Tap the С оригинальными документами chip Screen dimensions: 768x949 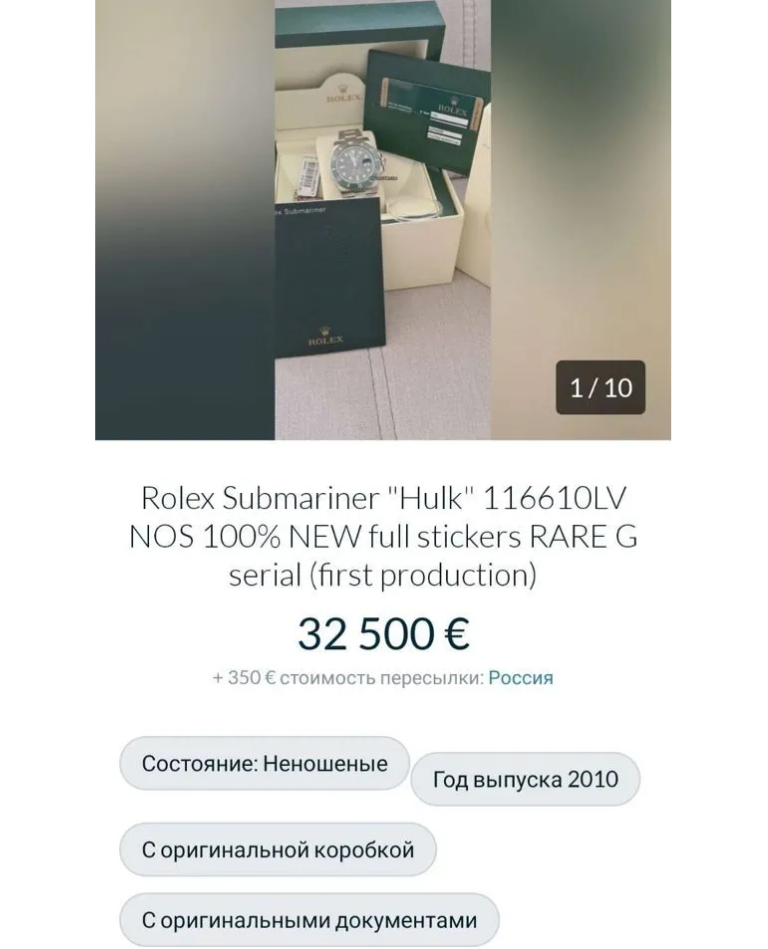point(309,919)
